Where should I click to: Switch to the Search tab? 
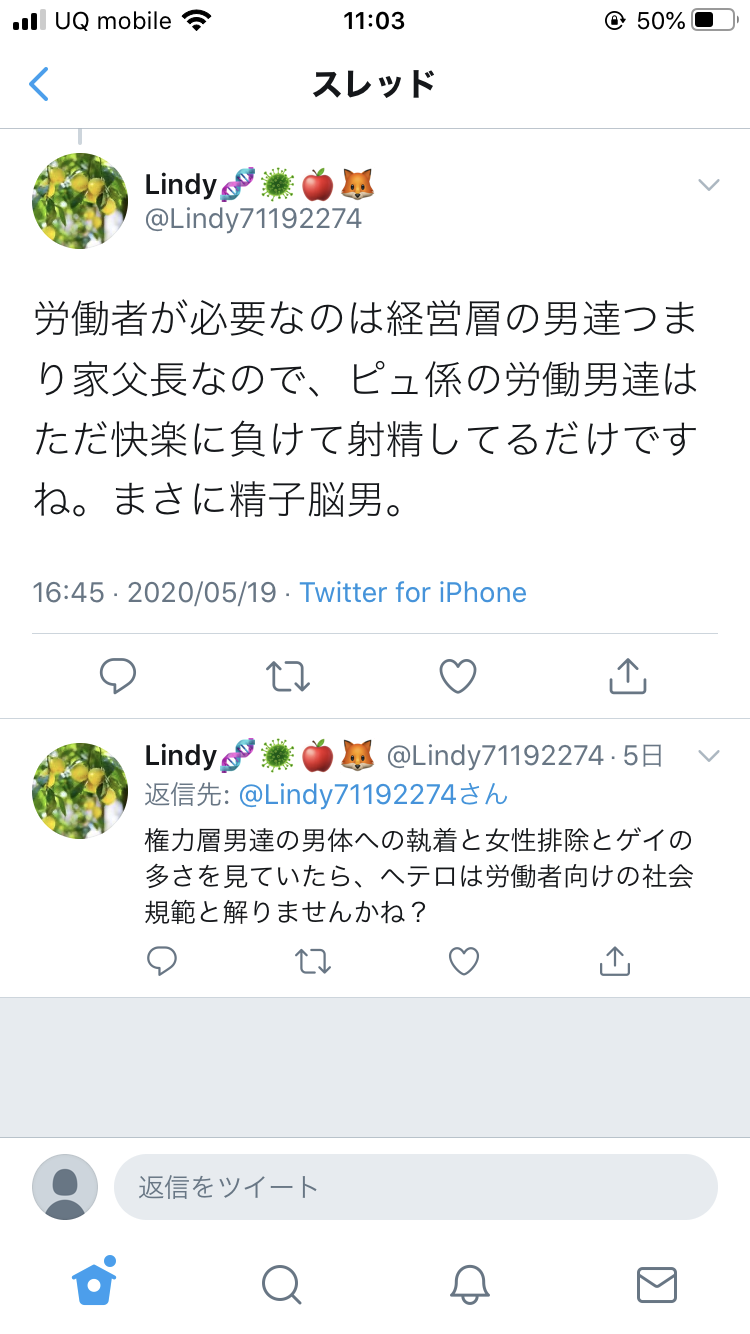[282, 1284]
